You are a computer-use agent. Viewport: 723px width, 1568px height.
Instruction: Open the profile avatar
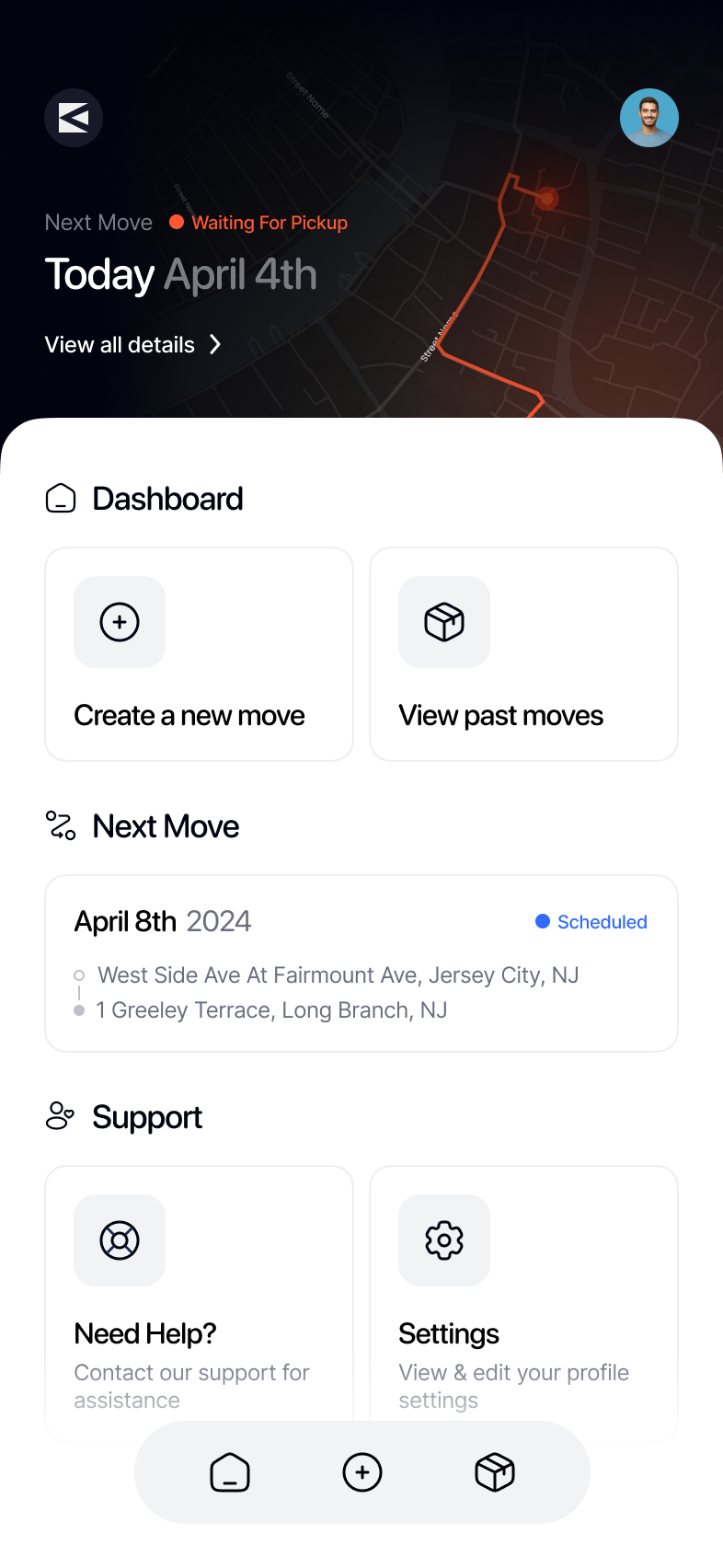click(649, 118)
